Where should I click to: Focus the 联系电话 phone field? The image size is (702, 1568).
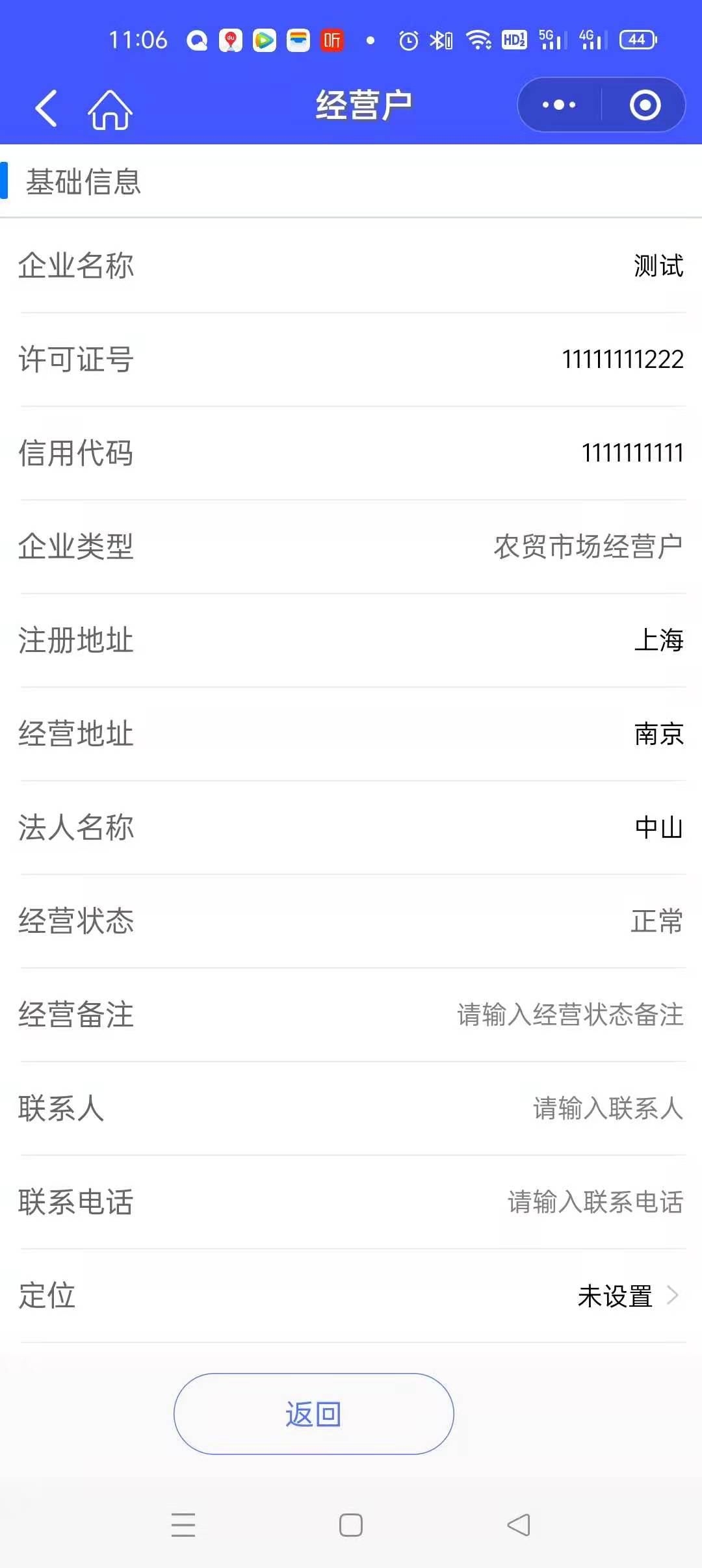pos(595,1202)
